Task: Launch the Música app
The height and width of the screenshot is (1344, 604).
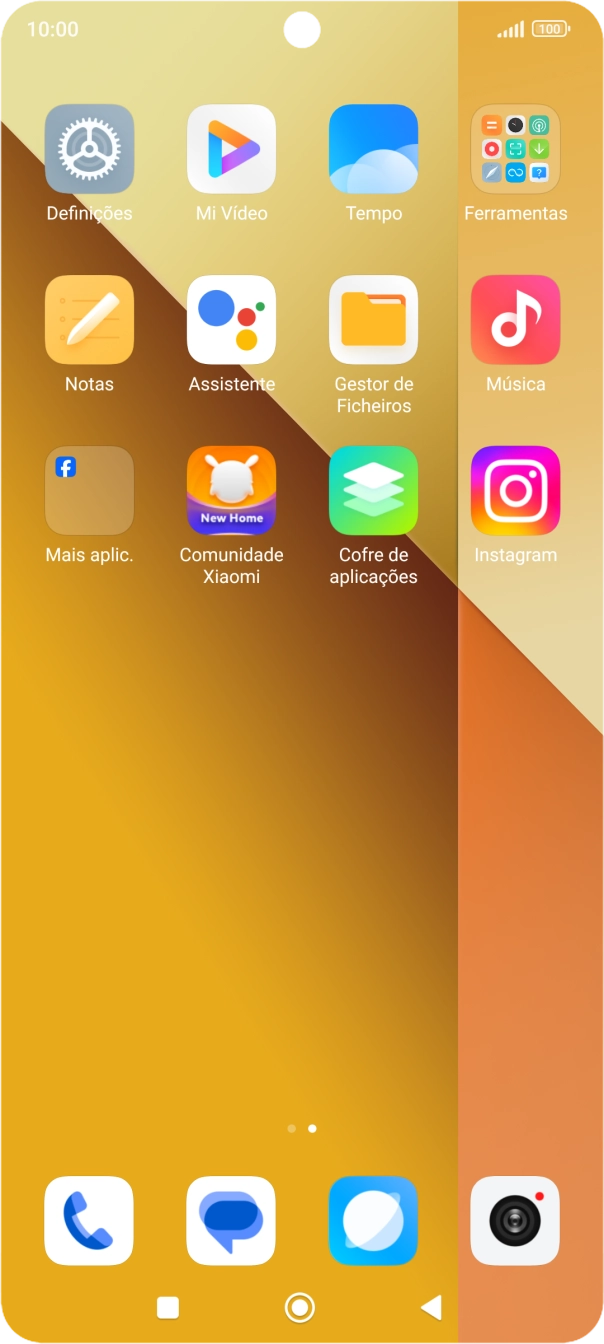Action: click(515, 320)
